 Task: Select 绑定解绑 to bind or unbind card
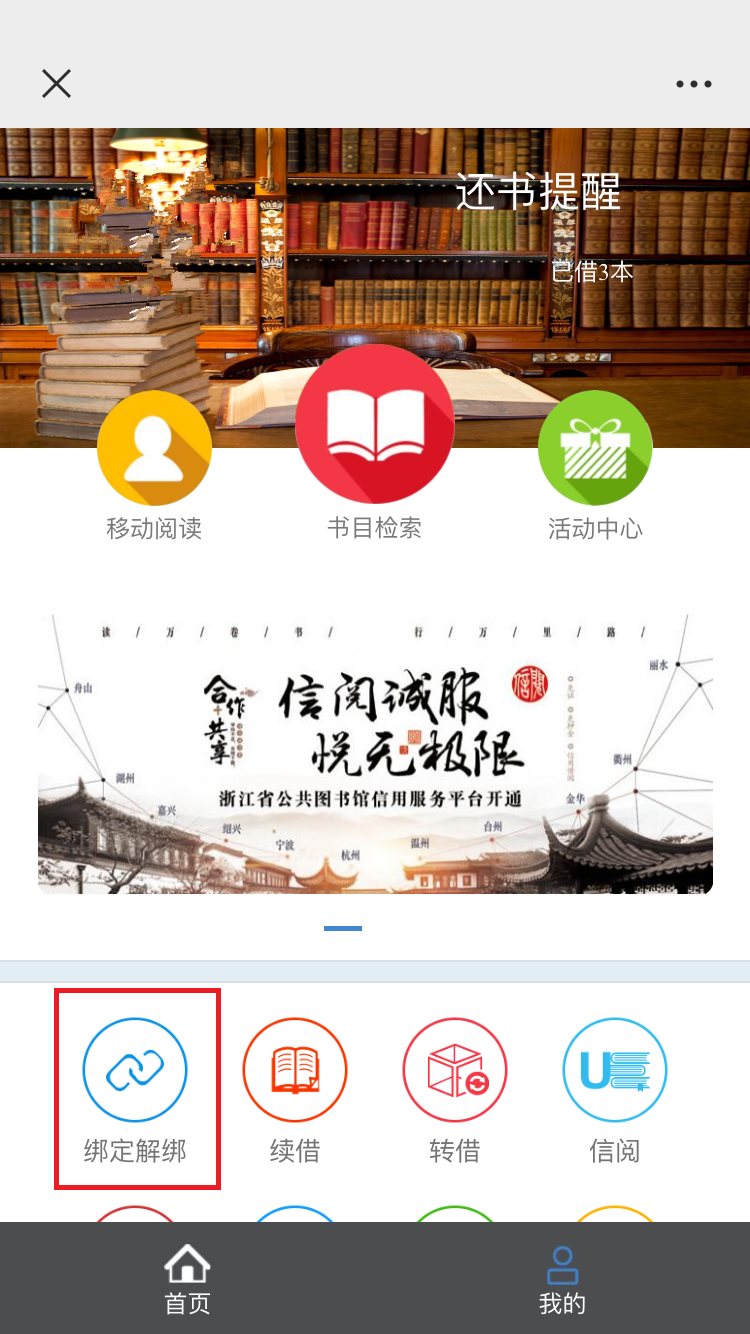click(135, 1089)
